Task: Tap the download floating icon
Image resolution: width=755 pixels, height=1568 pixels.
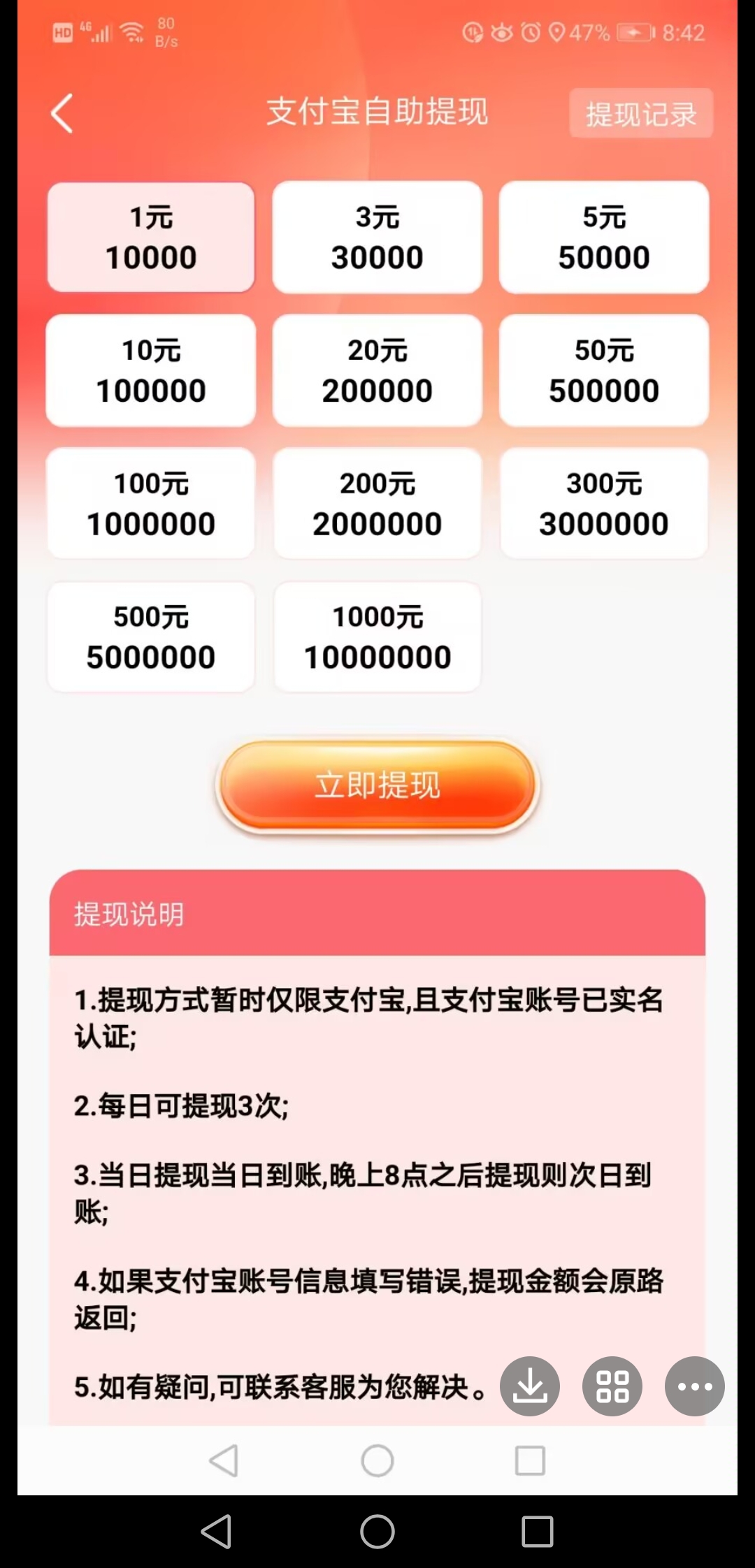Action: [x=529, y=1386]
